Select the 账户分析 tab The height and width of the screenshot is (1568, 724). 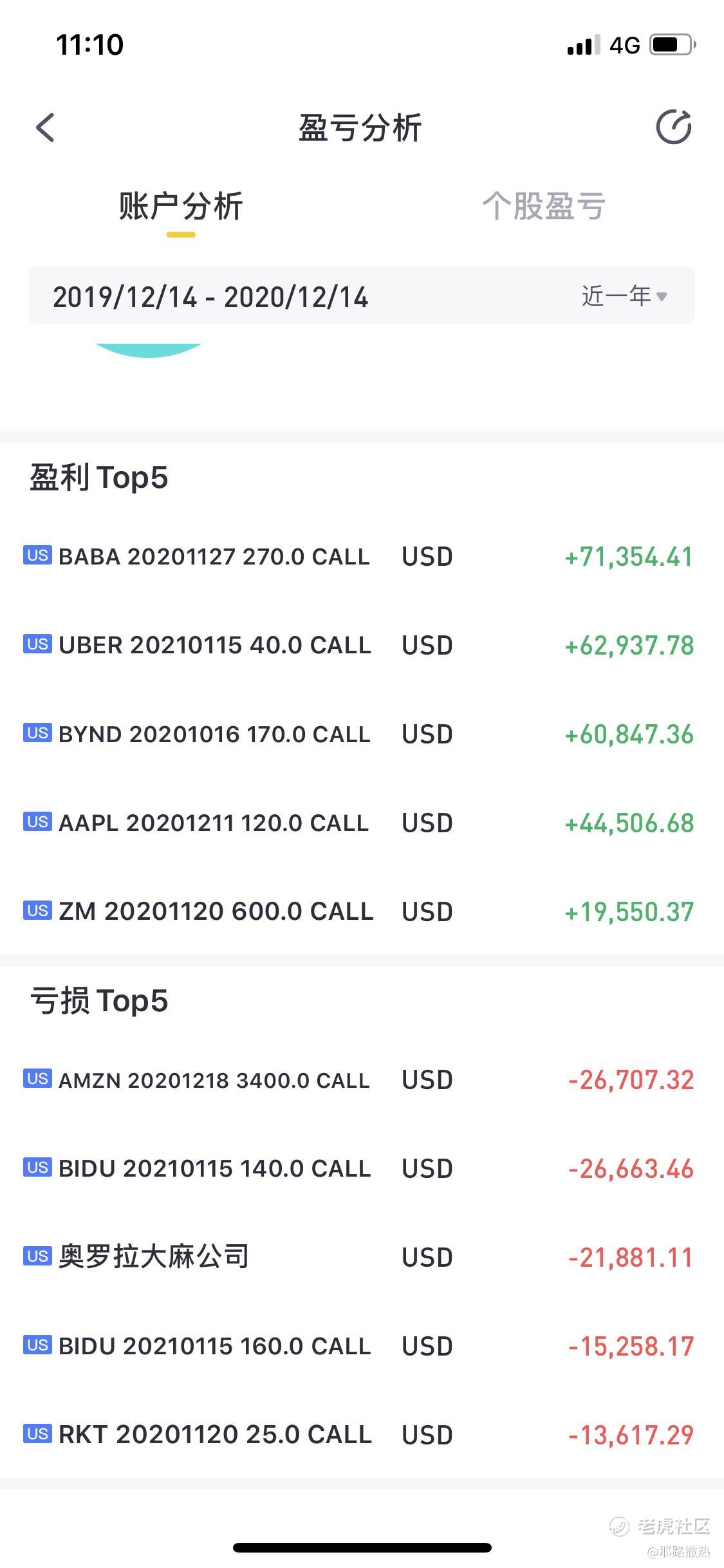181,206
